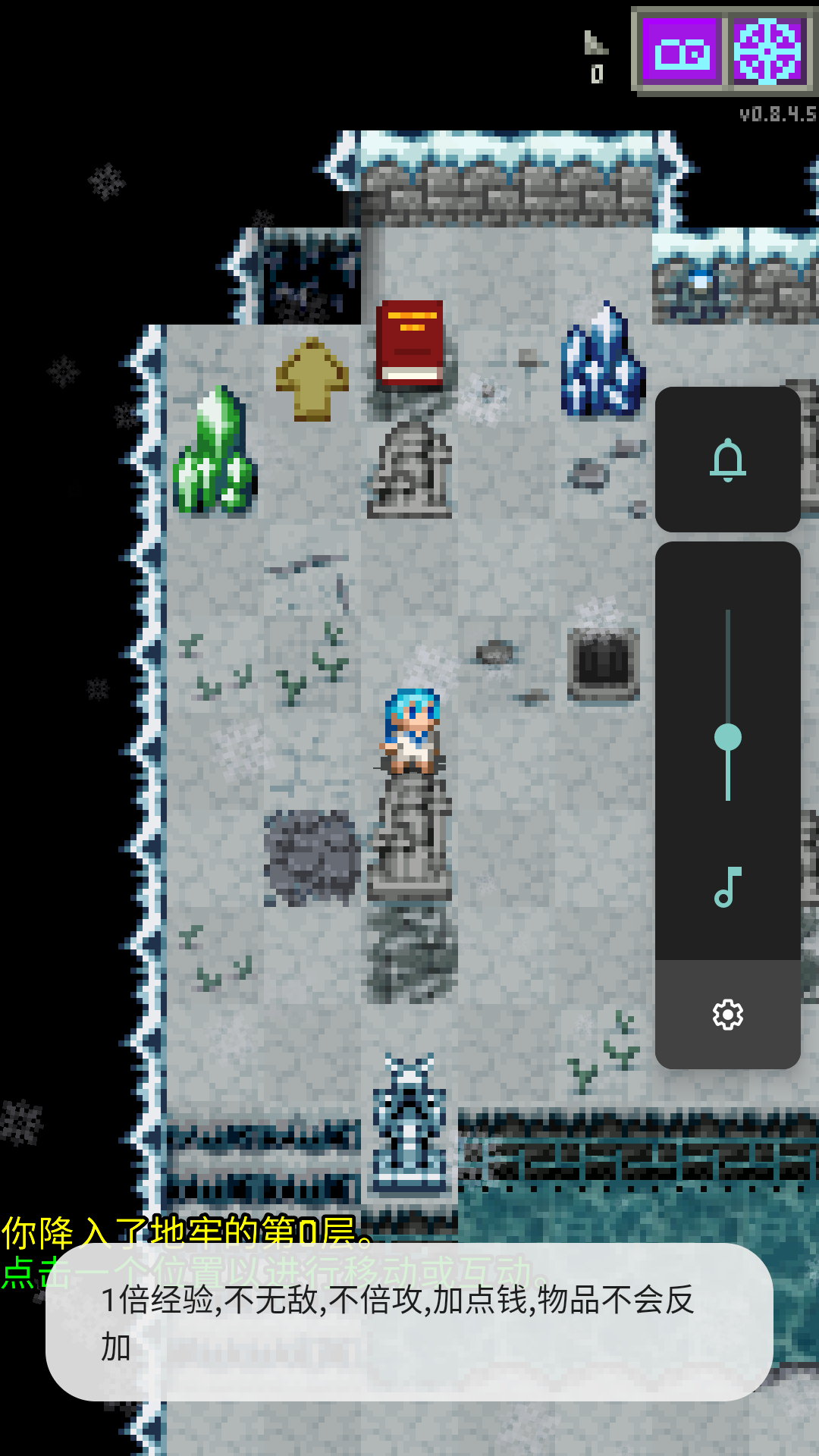
Task: Tap the yellow arrow signpost
Action: (312, 379)
